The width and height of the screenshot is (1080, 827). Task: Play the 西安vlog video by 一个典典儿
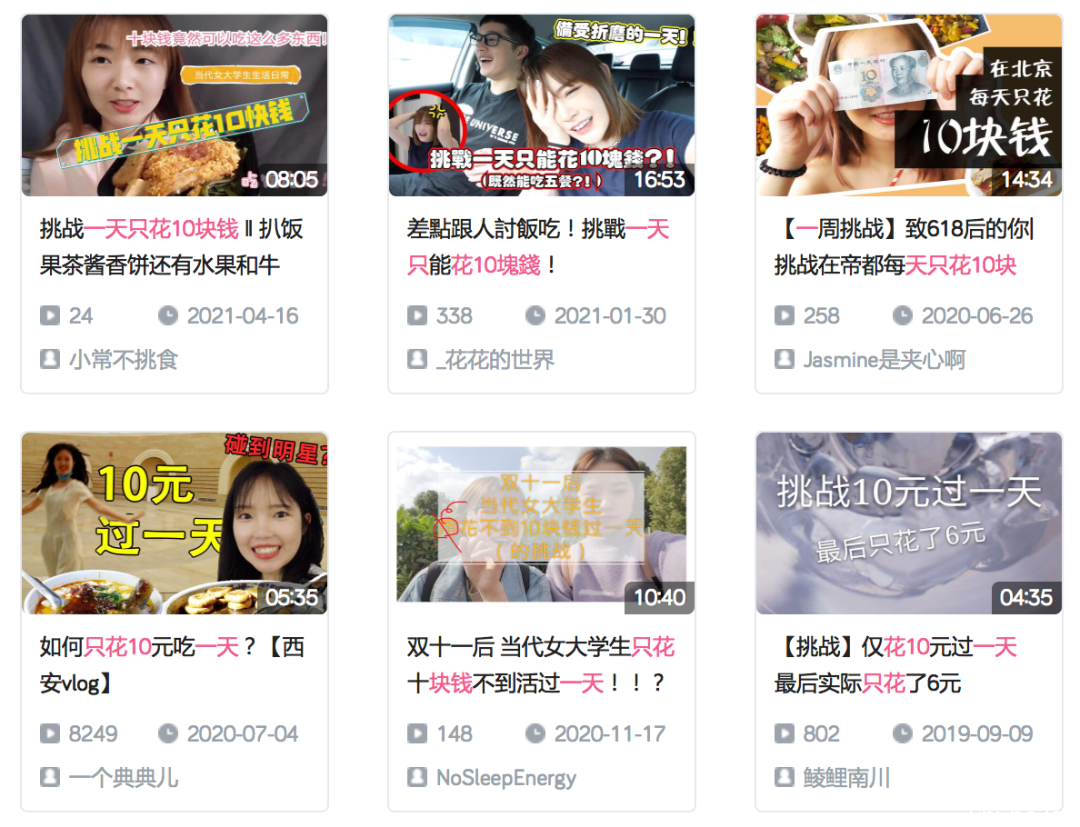pyautogui.click(x=174, y=523)
